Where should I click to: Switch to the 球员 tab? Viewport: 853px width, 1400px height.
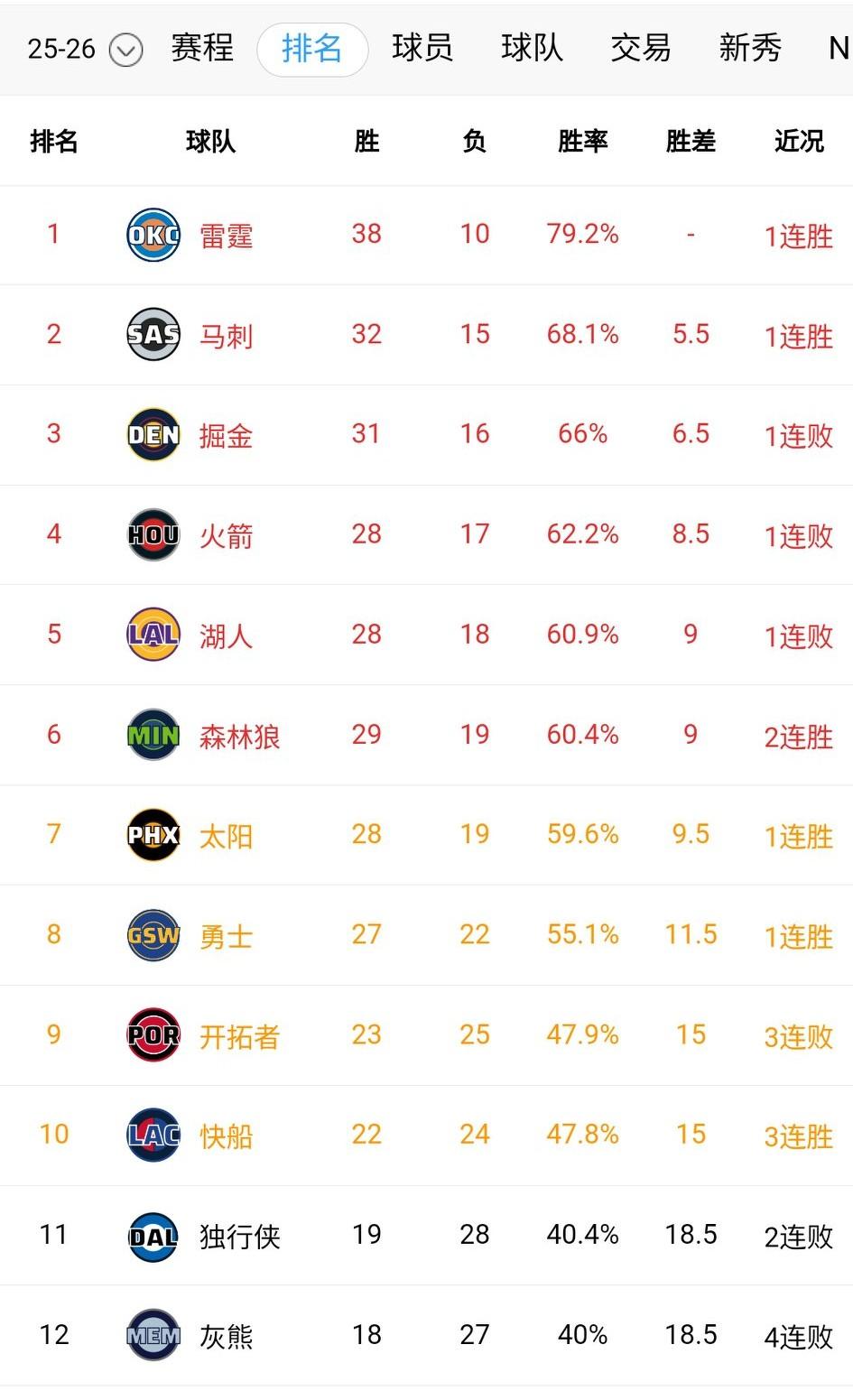(x=422, y=48)
